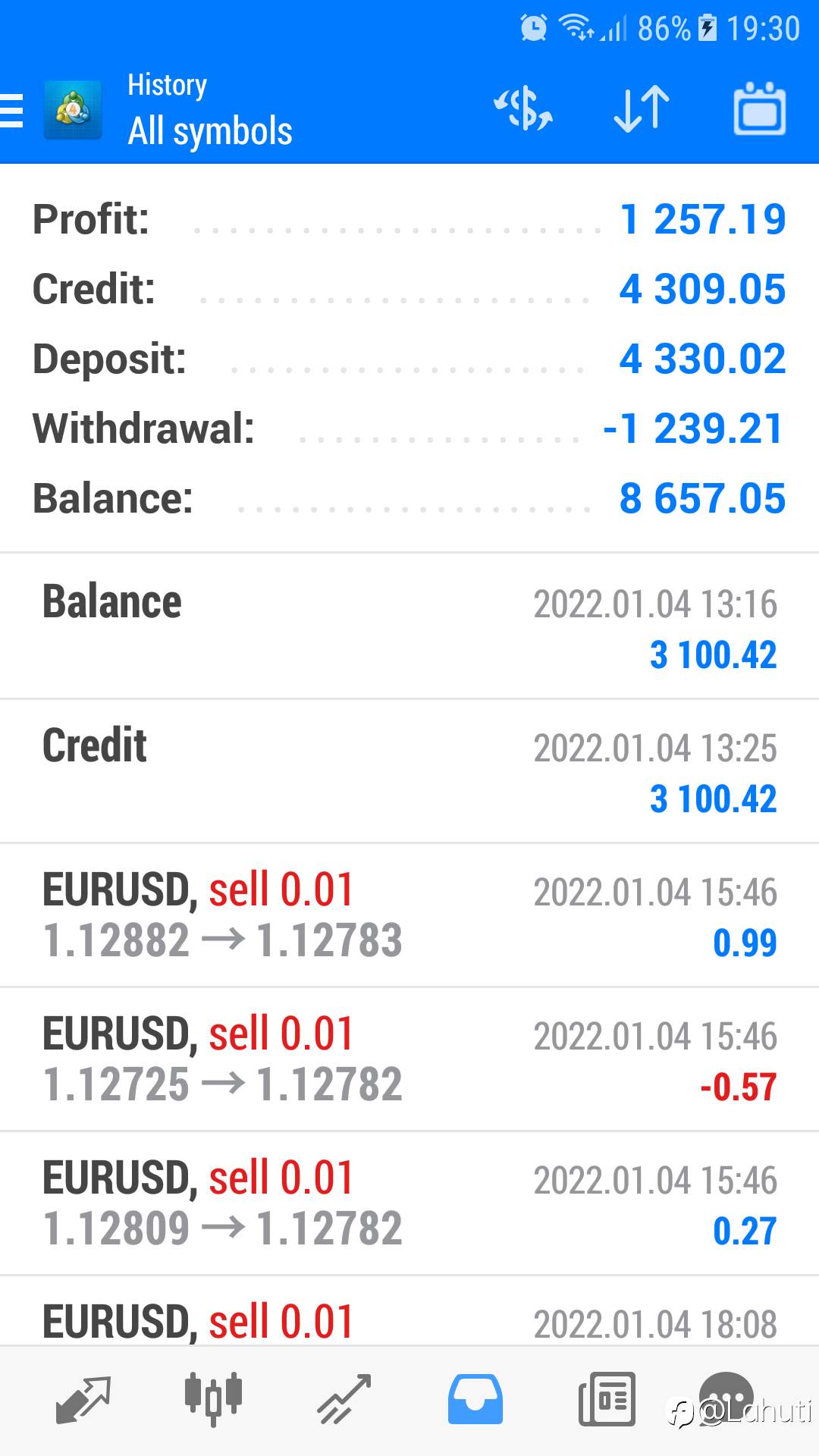Switch to the News tab

[x=607, y=1400]
